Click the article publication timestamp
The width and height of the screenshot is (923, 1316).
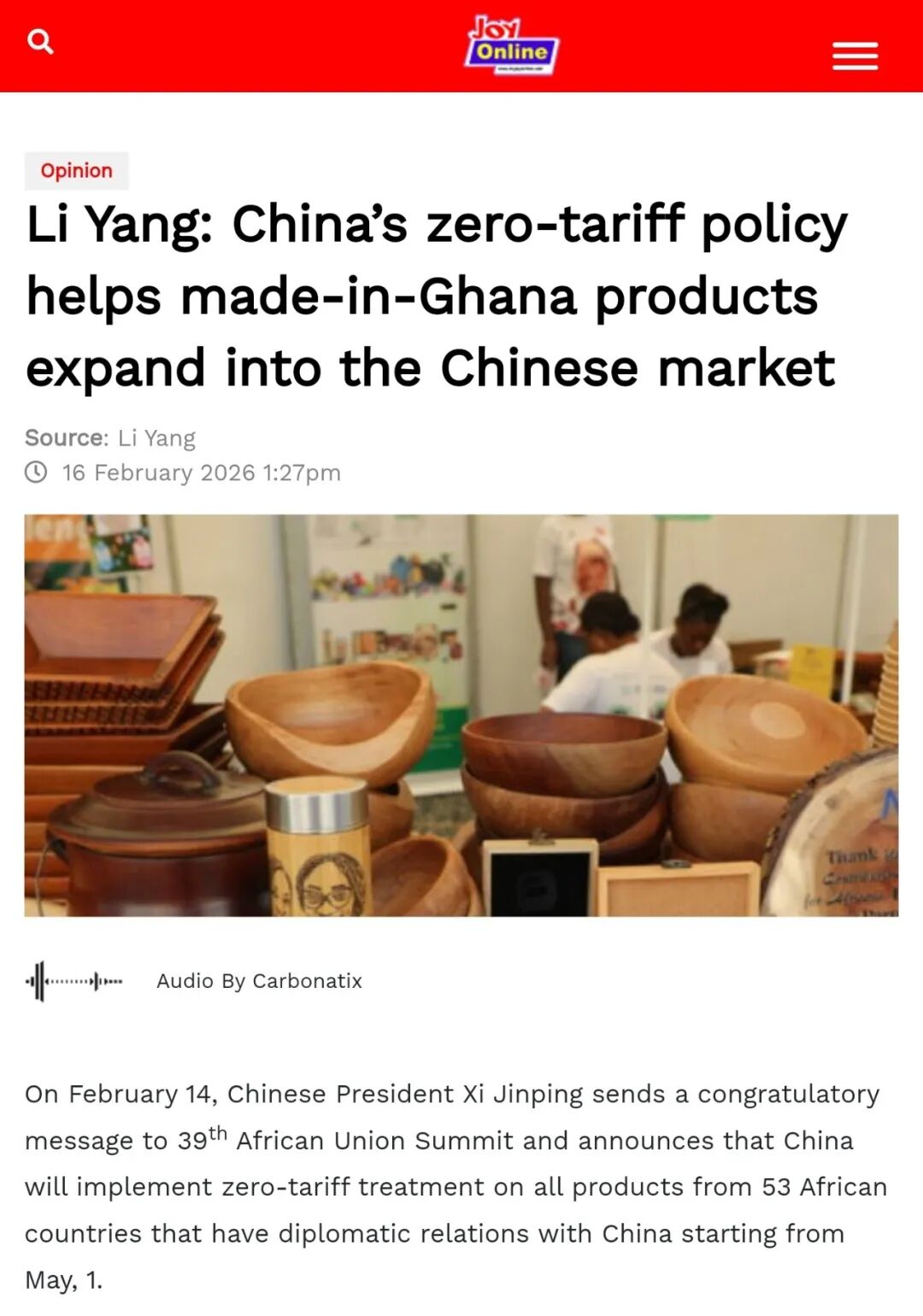[199, 472]
